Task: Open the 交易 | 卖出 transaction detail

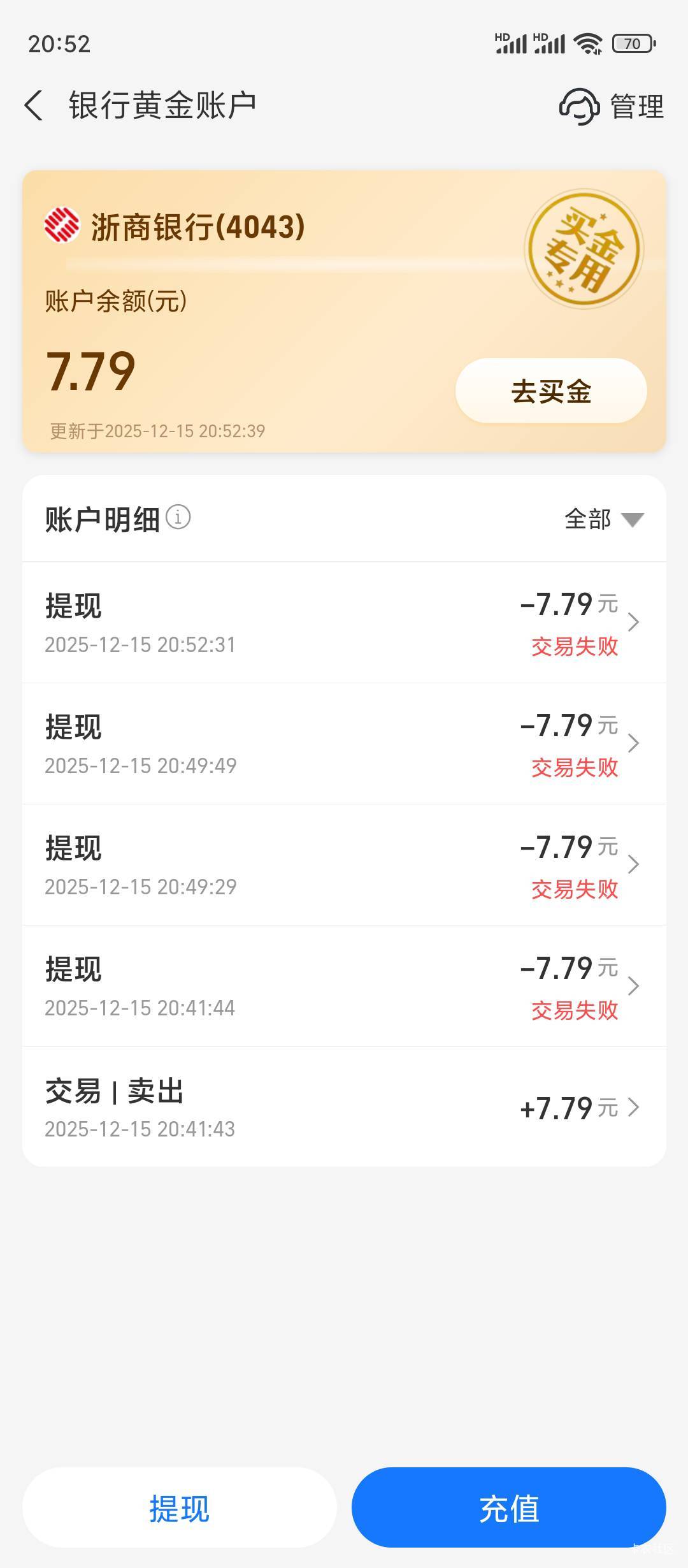Action: (x=344, y=1107)
